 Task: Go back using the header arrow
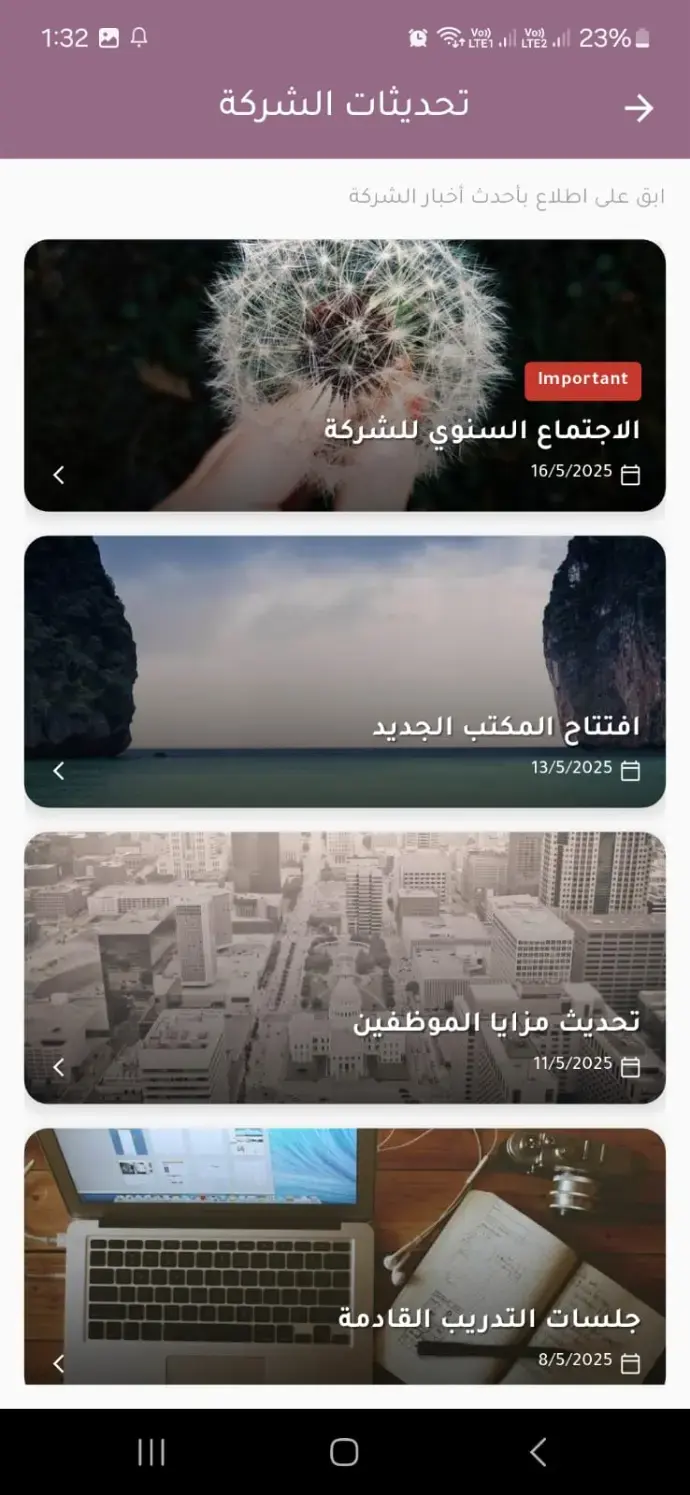638,108
